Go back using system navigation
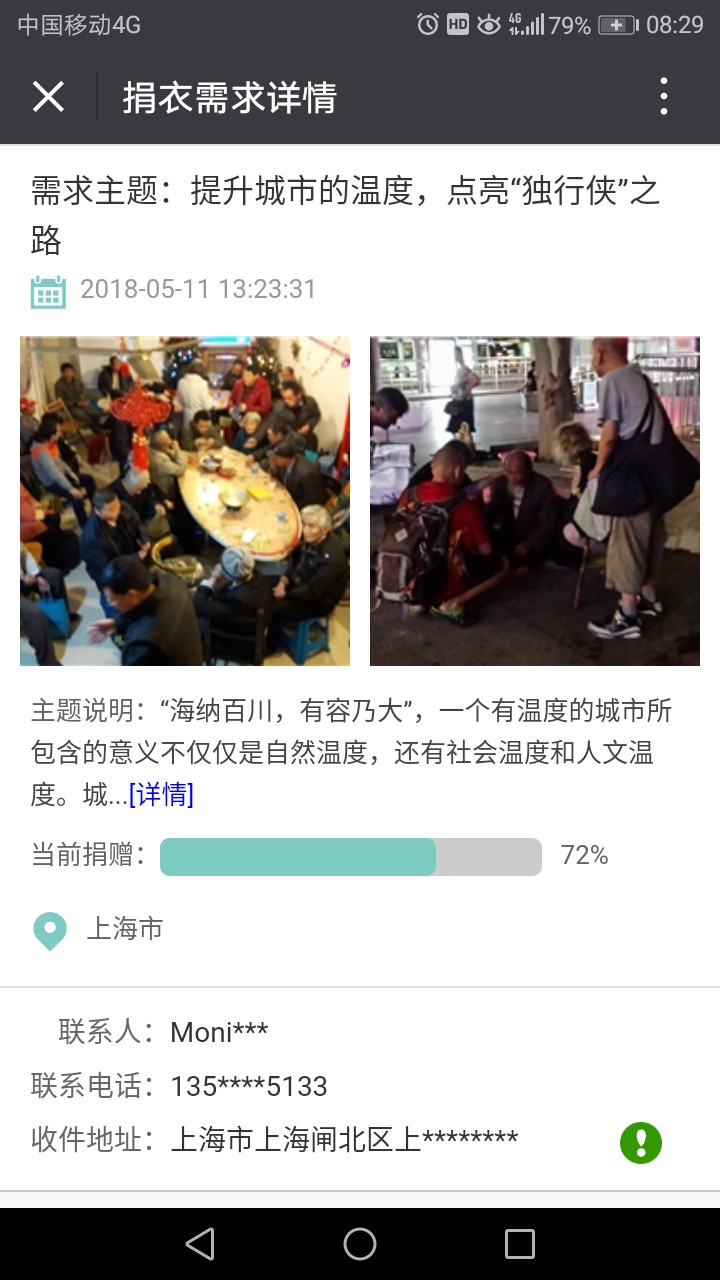This screenshot has width=720, height=1280. (200, 1244)
